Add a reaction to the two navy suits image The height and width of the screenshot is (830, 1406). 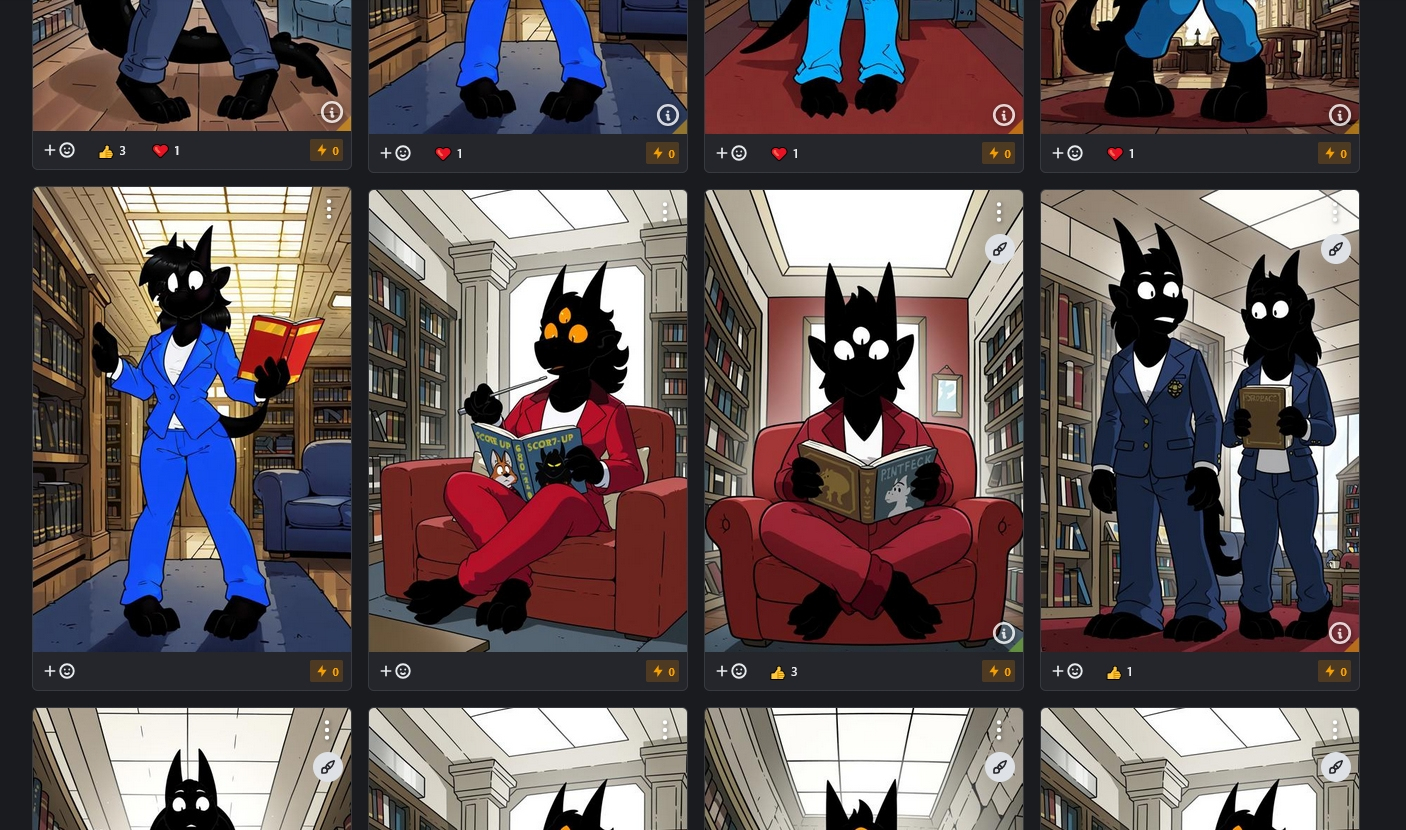[1067, 671]
